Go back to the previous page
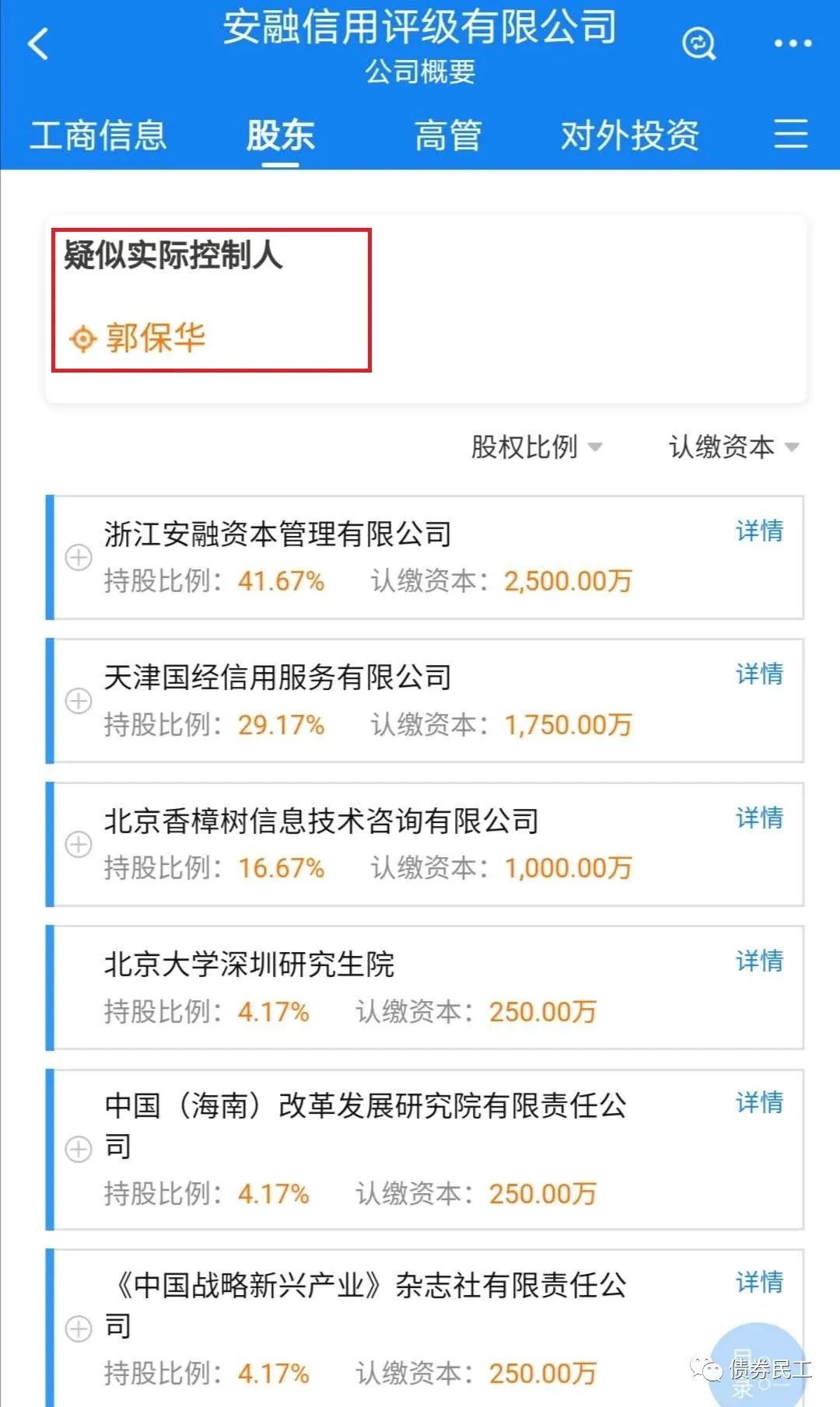 38,44
